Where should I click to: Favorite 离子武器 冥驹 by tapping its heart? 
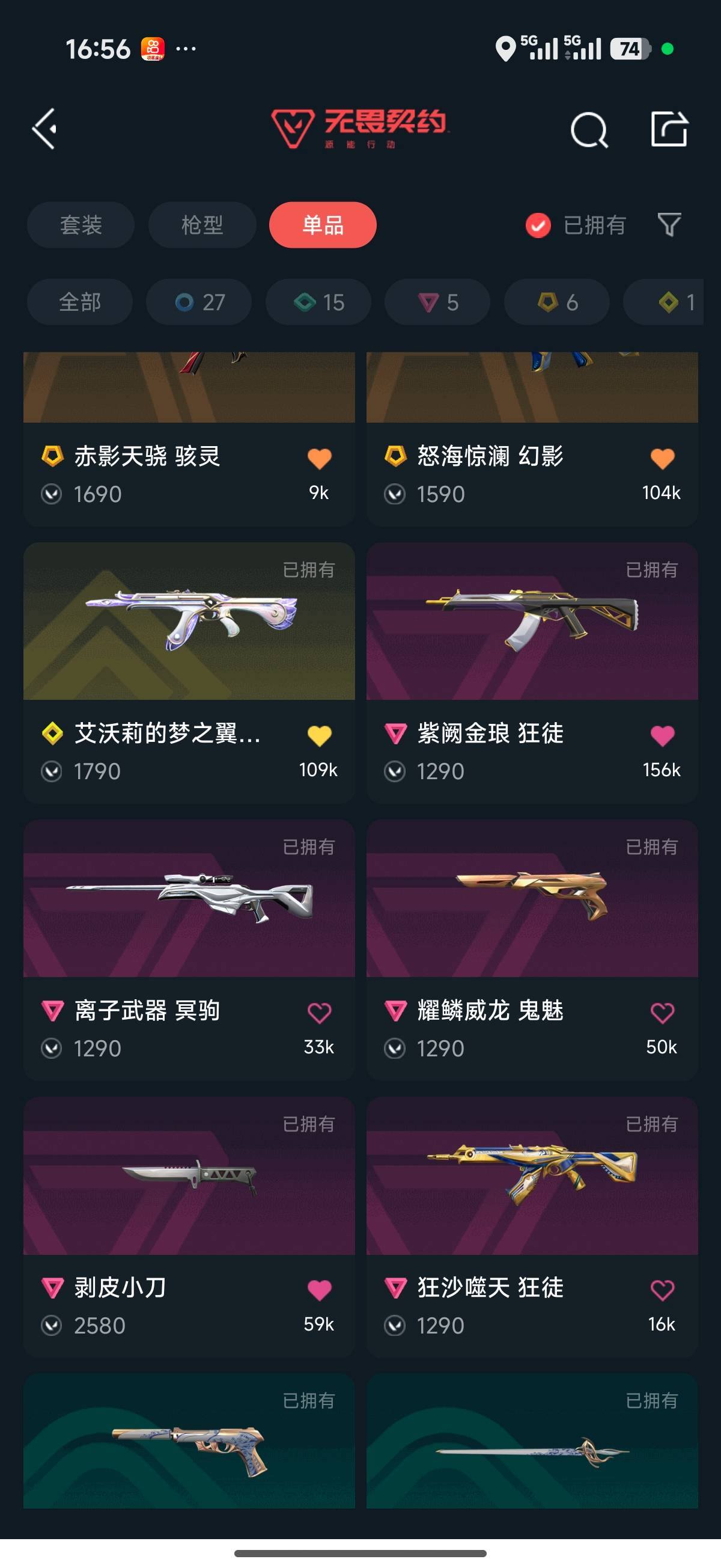click(320, 1012)
